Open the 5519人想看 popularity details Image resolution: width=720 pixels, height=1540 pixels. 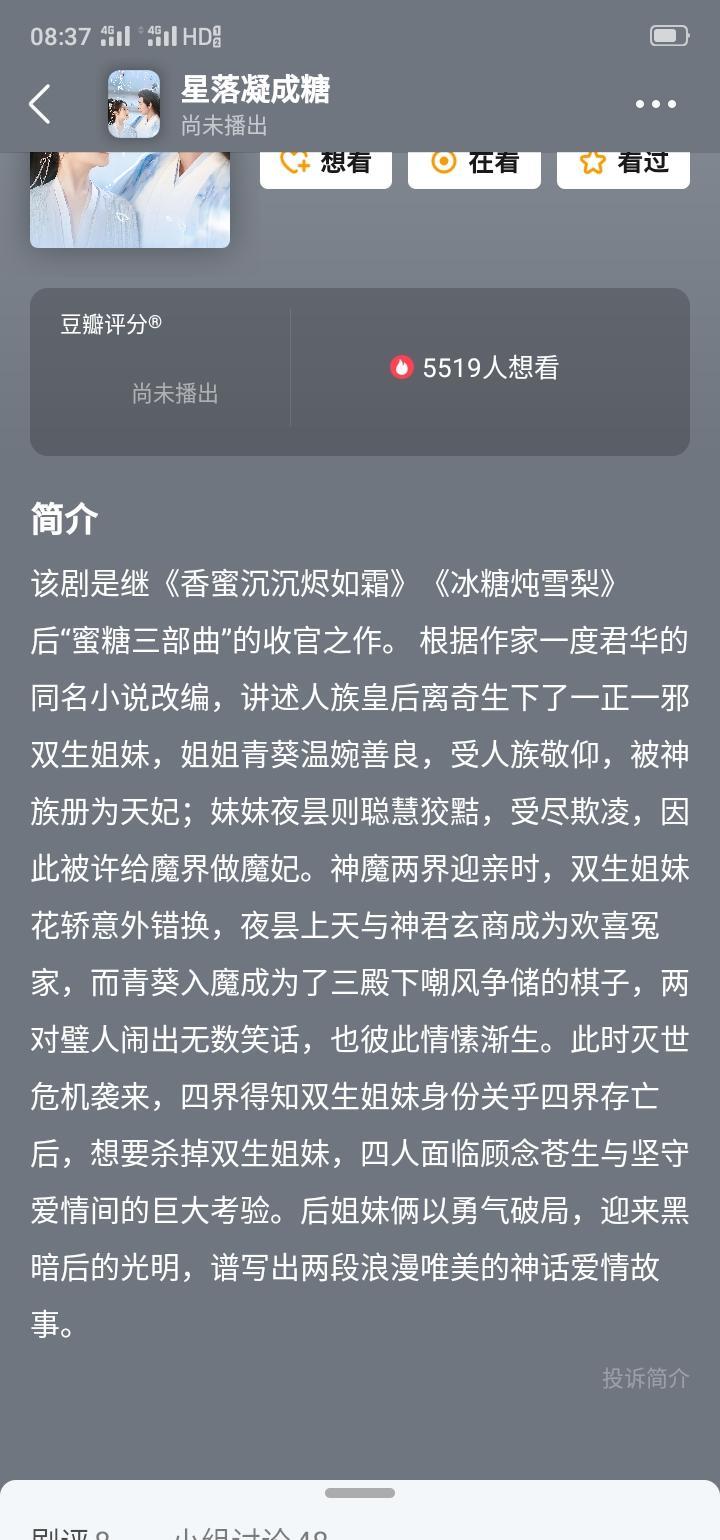(x=488, y=369)
